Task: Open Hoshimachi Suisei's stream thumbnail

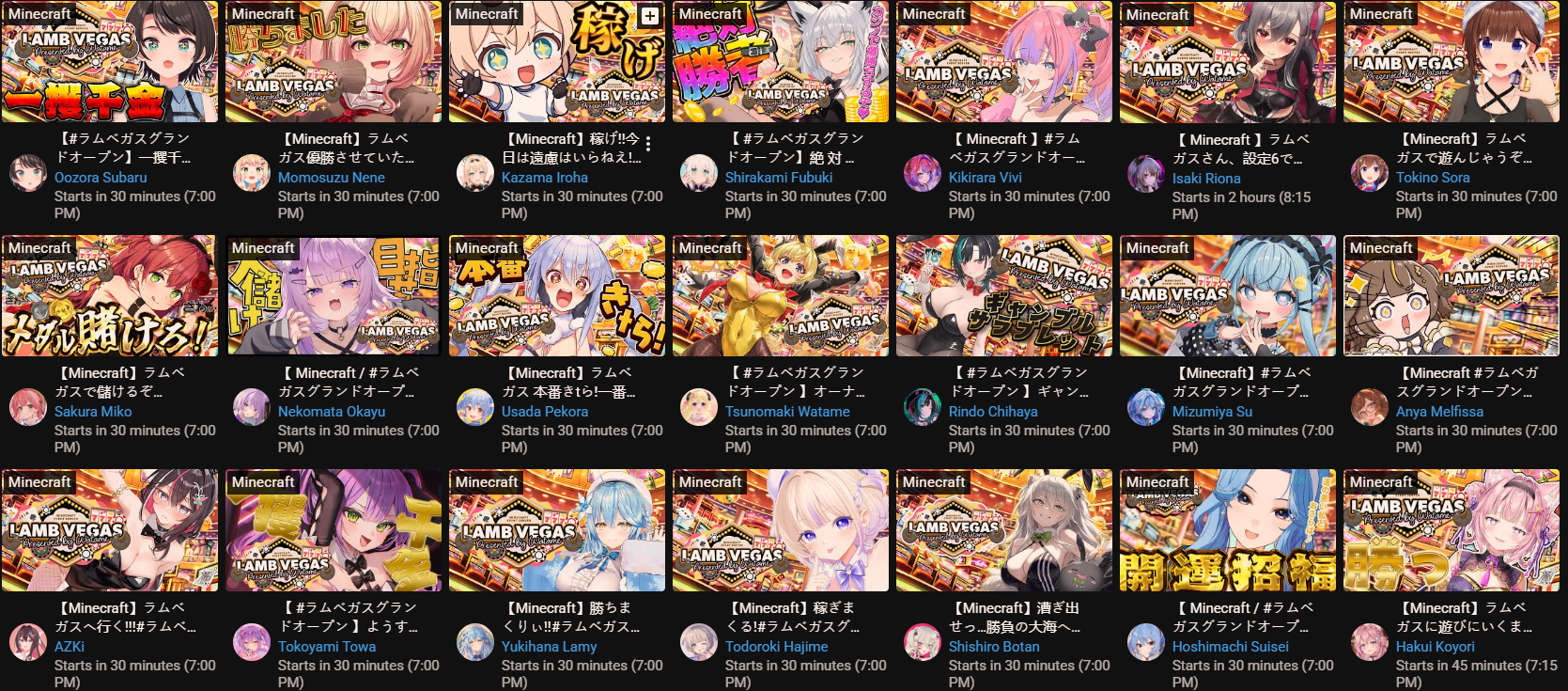Action: [1227, 530]
